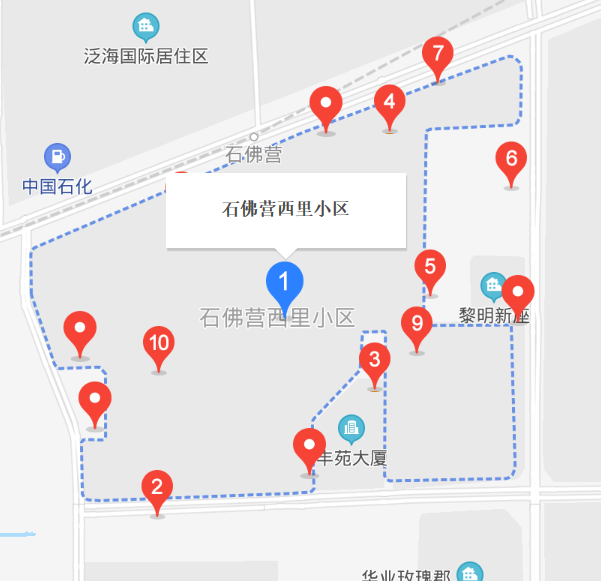Open red map marker number 7

click(437, 54)
